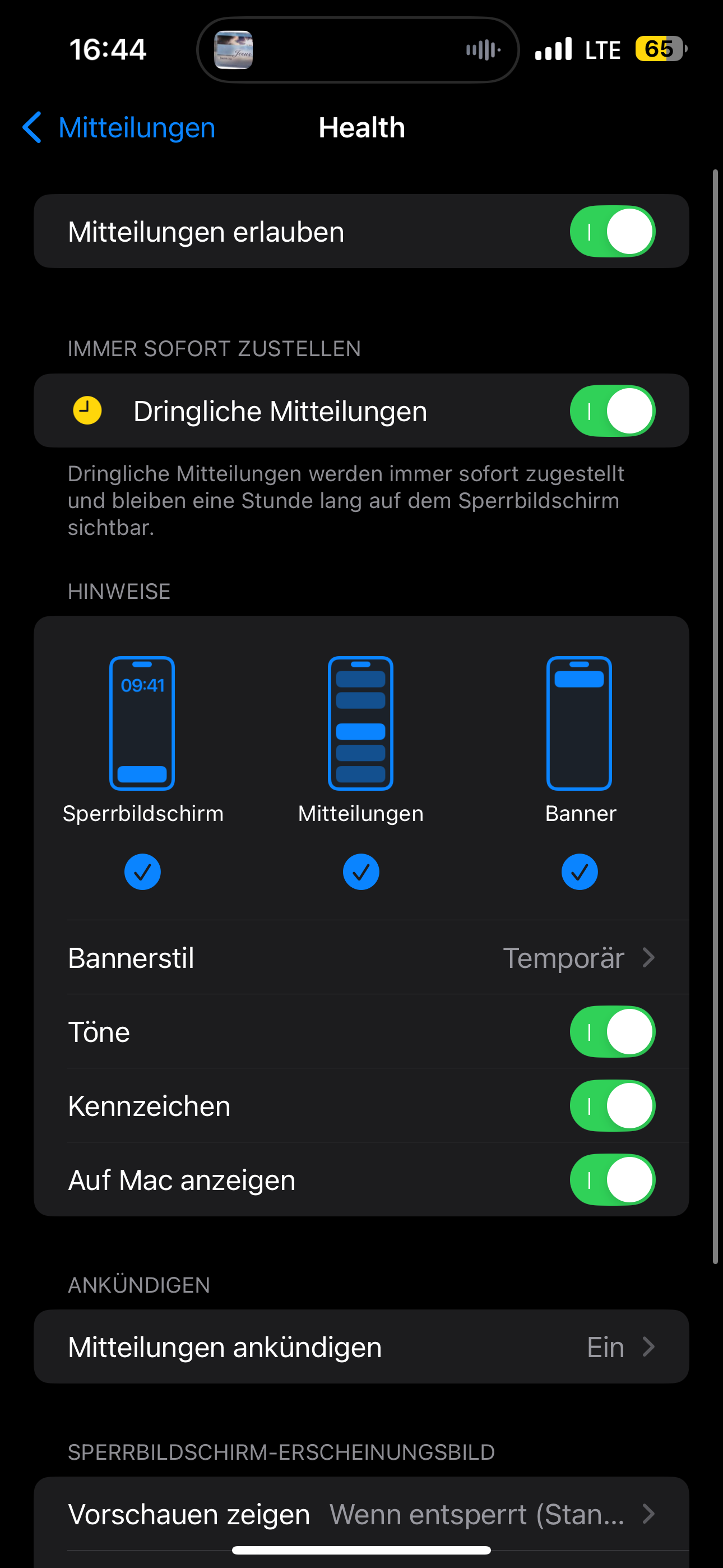
Task: Uncheck the Mitteilungen alert option
Action: [x=361, y=871]
